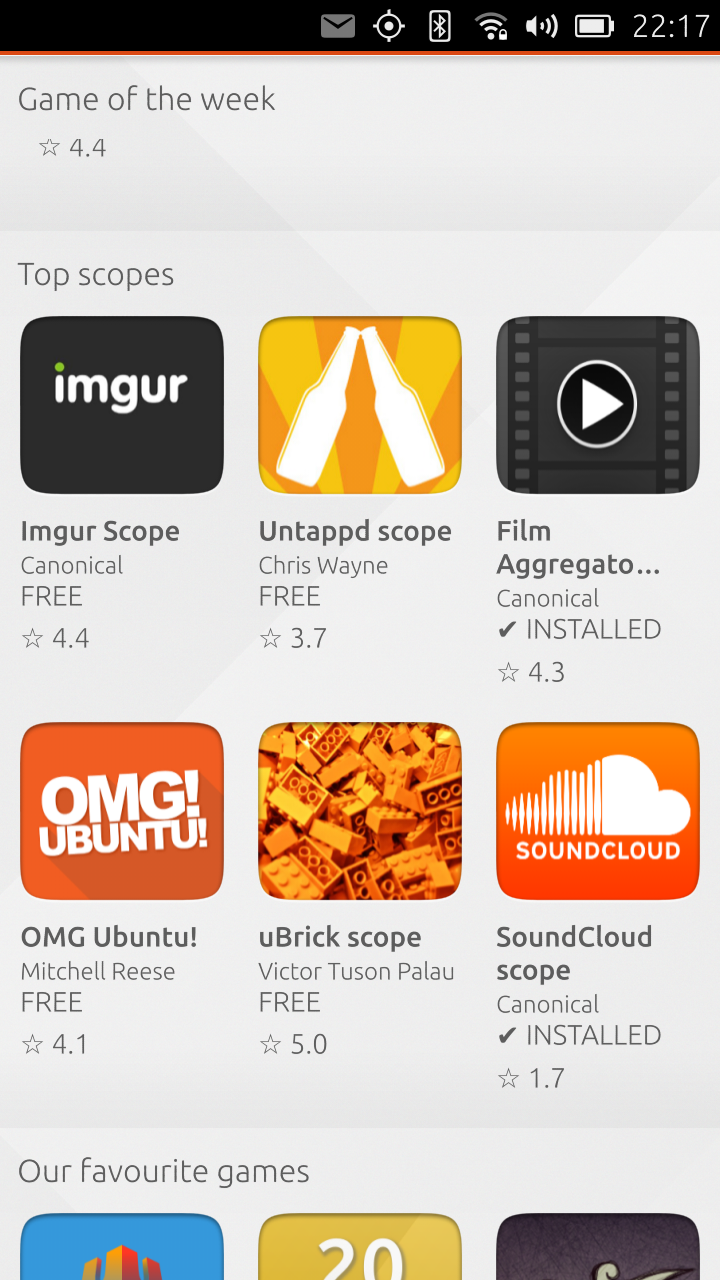
Task: Open the yellow 20 game tile
Action: click(360, 1246)
